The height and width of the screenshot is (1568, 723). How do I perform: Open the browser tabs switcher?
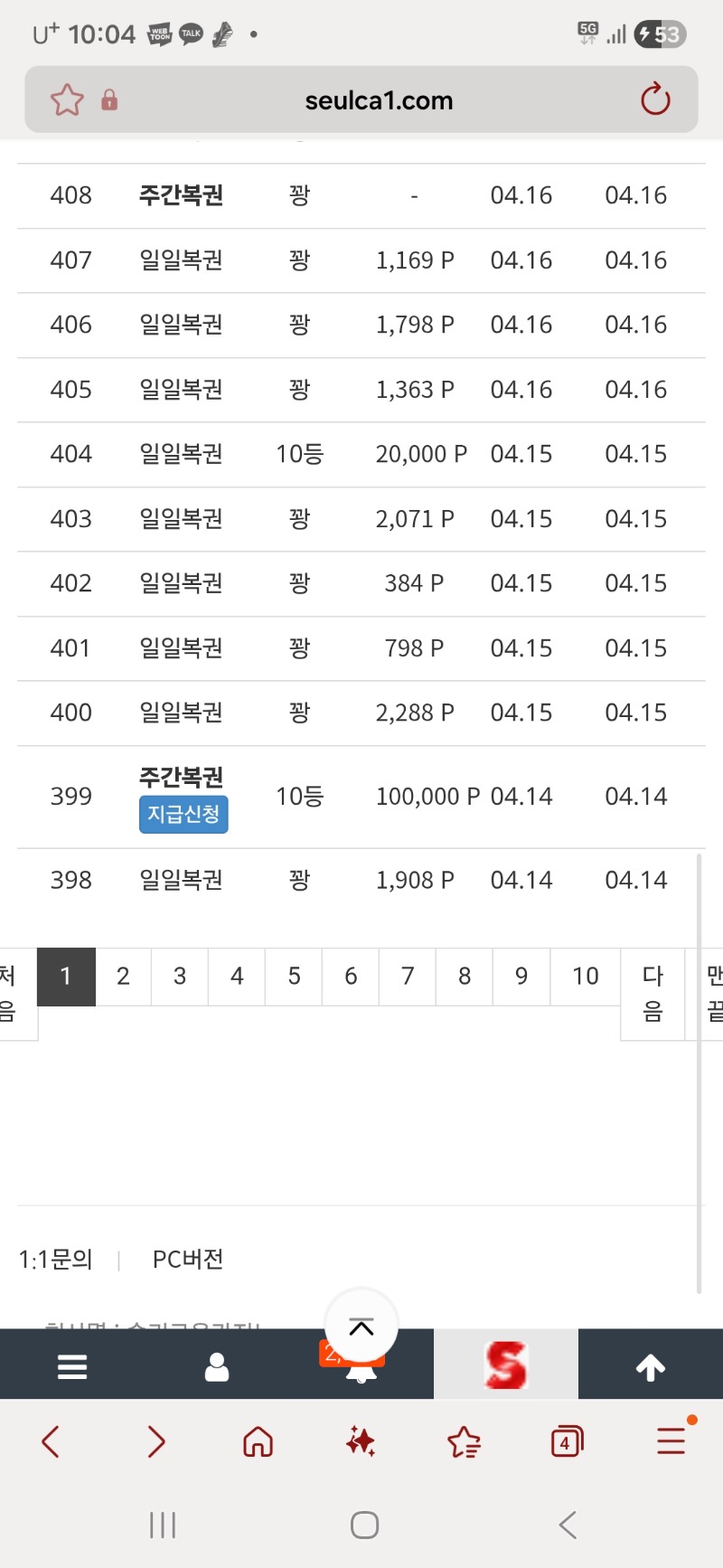567,1441
